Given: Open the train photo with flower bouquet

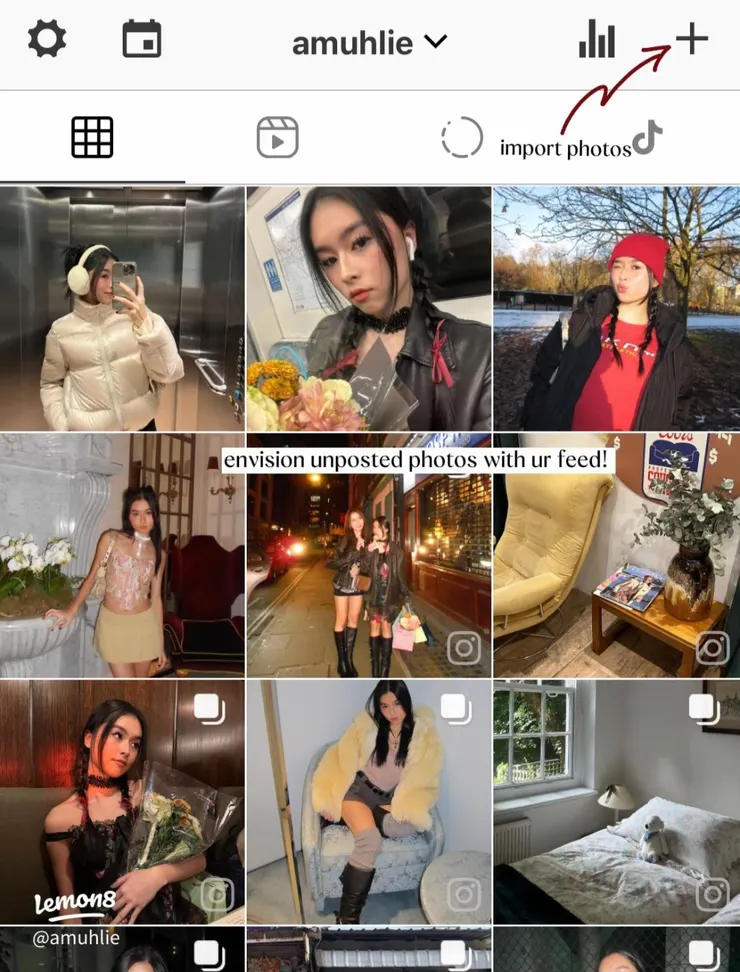Looking at the screenshot, I should tap(369, 308).
